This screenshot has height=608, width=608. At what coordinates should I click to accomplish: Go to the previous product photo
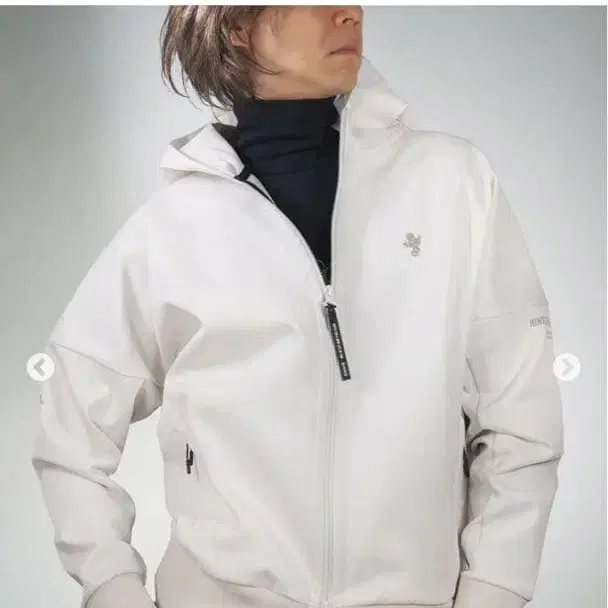40,367
